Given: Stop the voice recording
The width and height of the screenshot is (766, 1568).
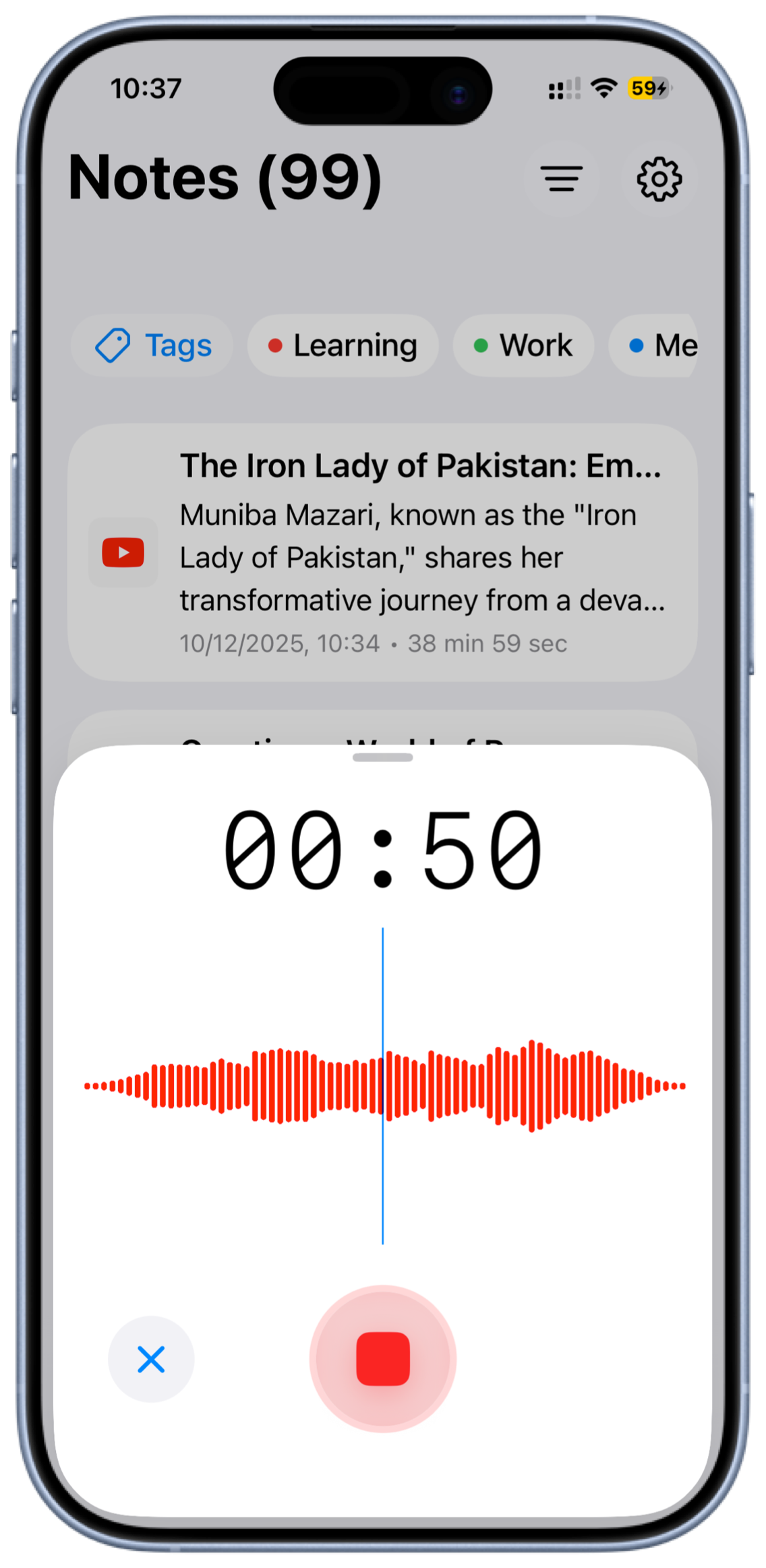Looking at the screenshot, I should pos(382,1358).
